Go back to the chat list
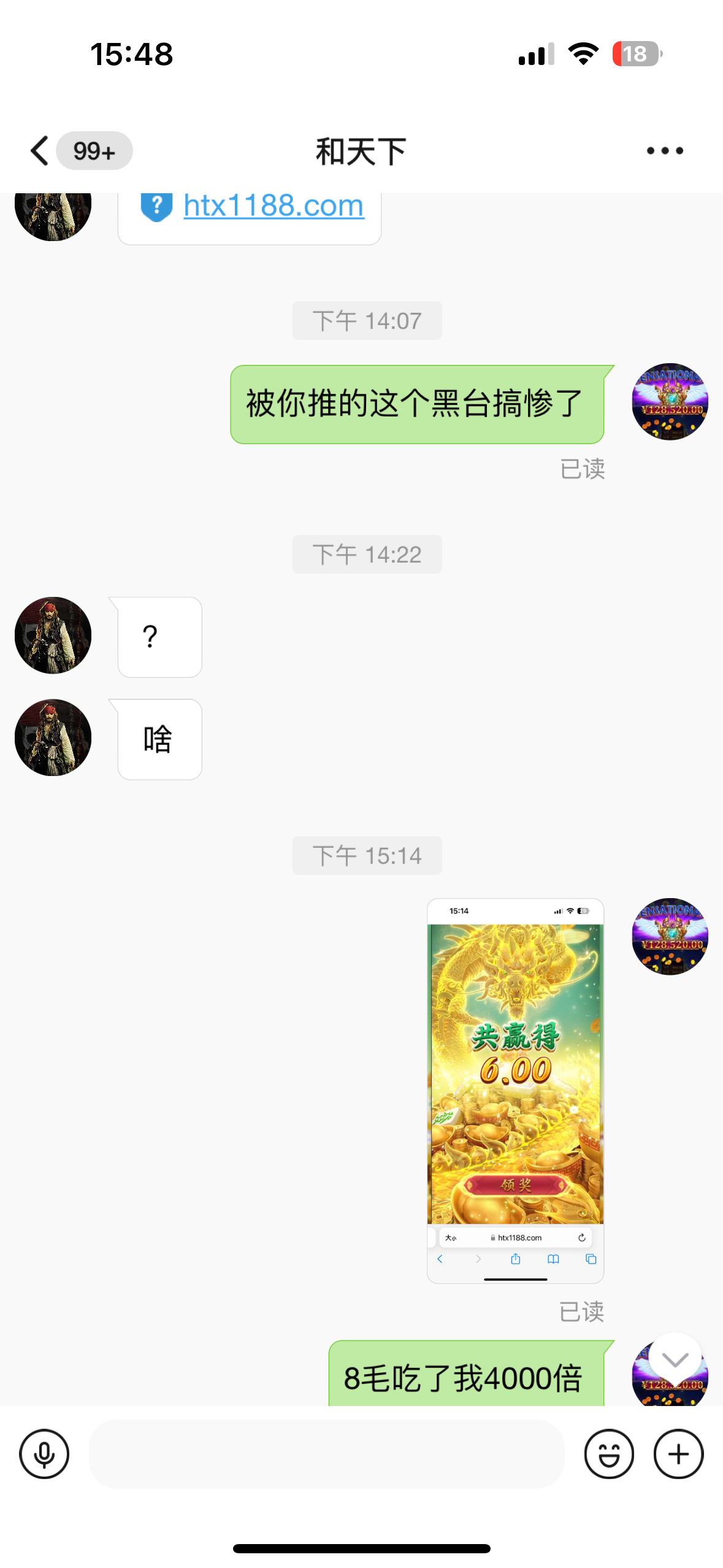 (x=40, y=151)
